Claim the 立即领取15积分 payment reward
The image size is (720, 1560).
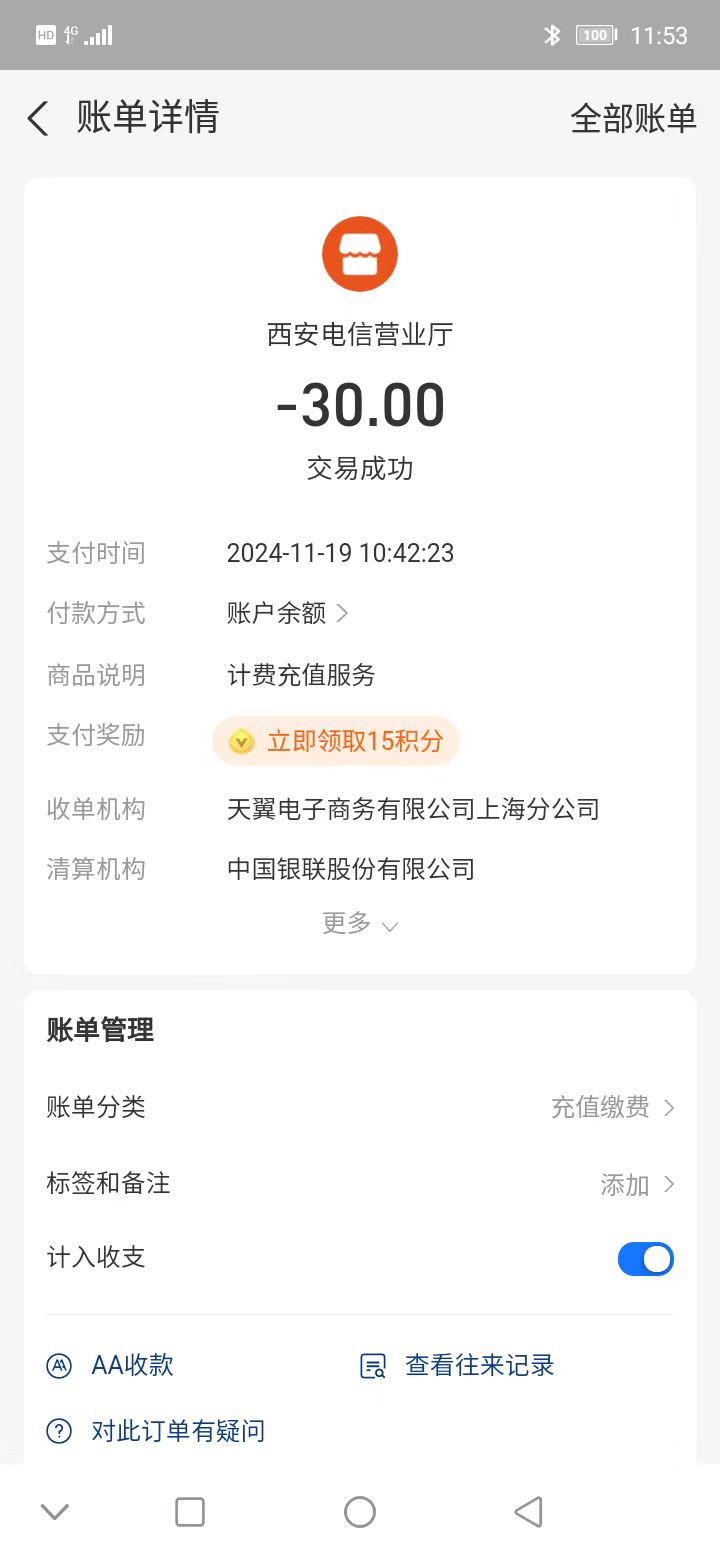336,741
